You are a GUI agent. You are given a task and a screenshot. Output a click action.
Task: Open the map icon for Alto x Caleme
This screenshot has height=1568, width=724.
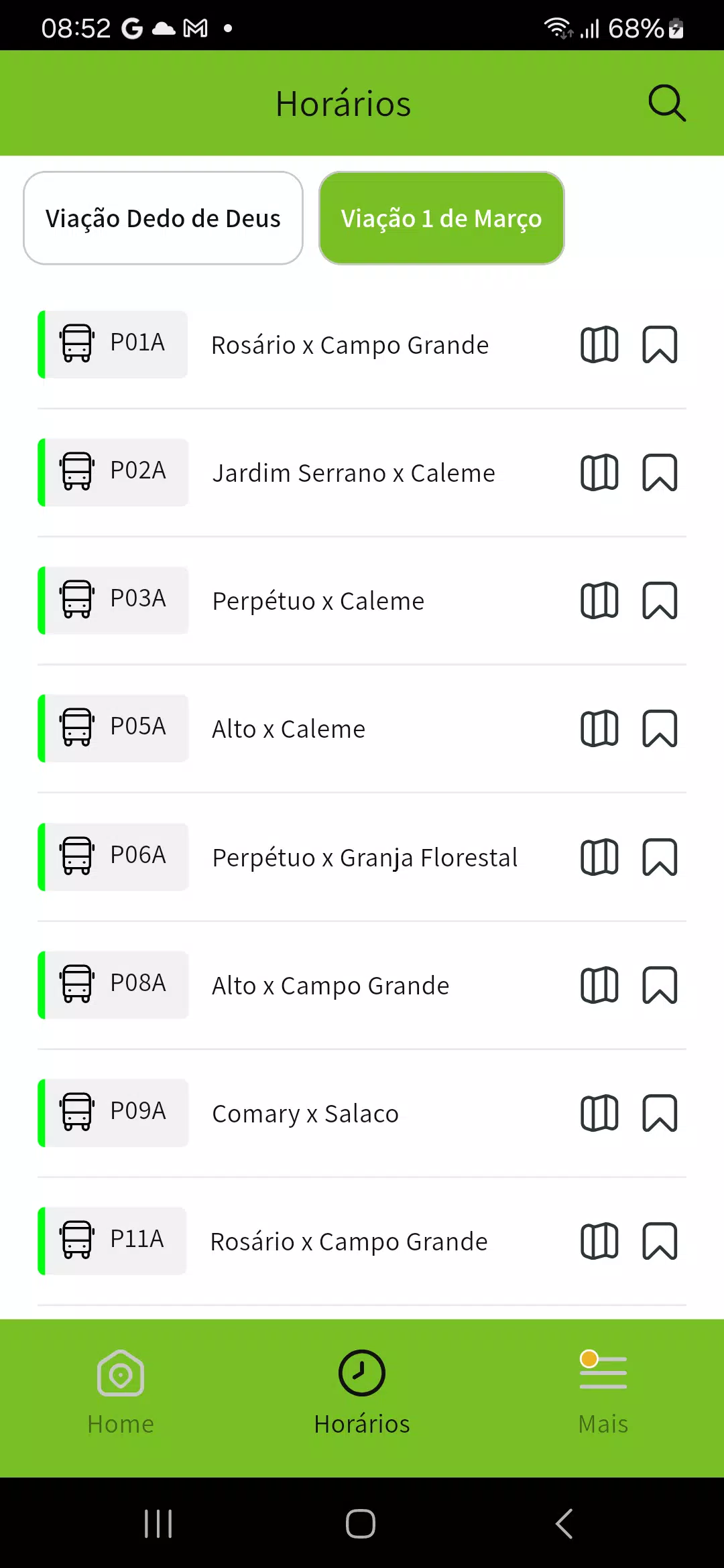[600, 728]
